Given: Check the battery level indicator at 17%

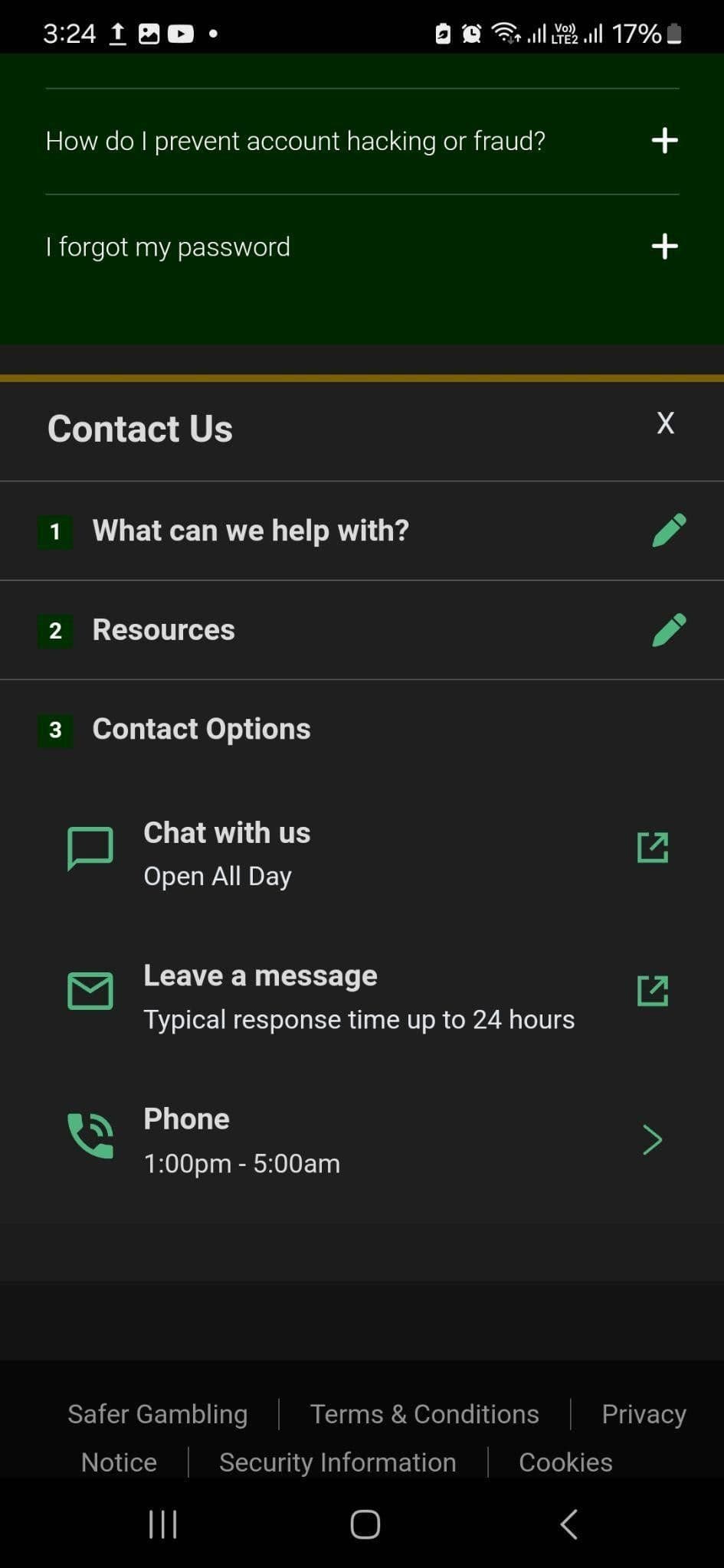Looking at the screenshot, I should point(670,32).
